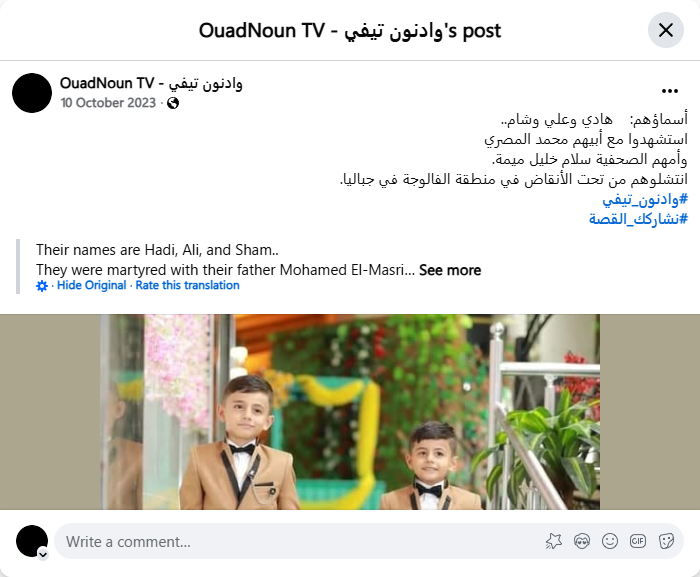700x577 pixels.
Task: Comment with an avatar sticker
Action: pyautogui.click(x=582, y=541)
